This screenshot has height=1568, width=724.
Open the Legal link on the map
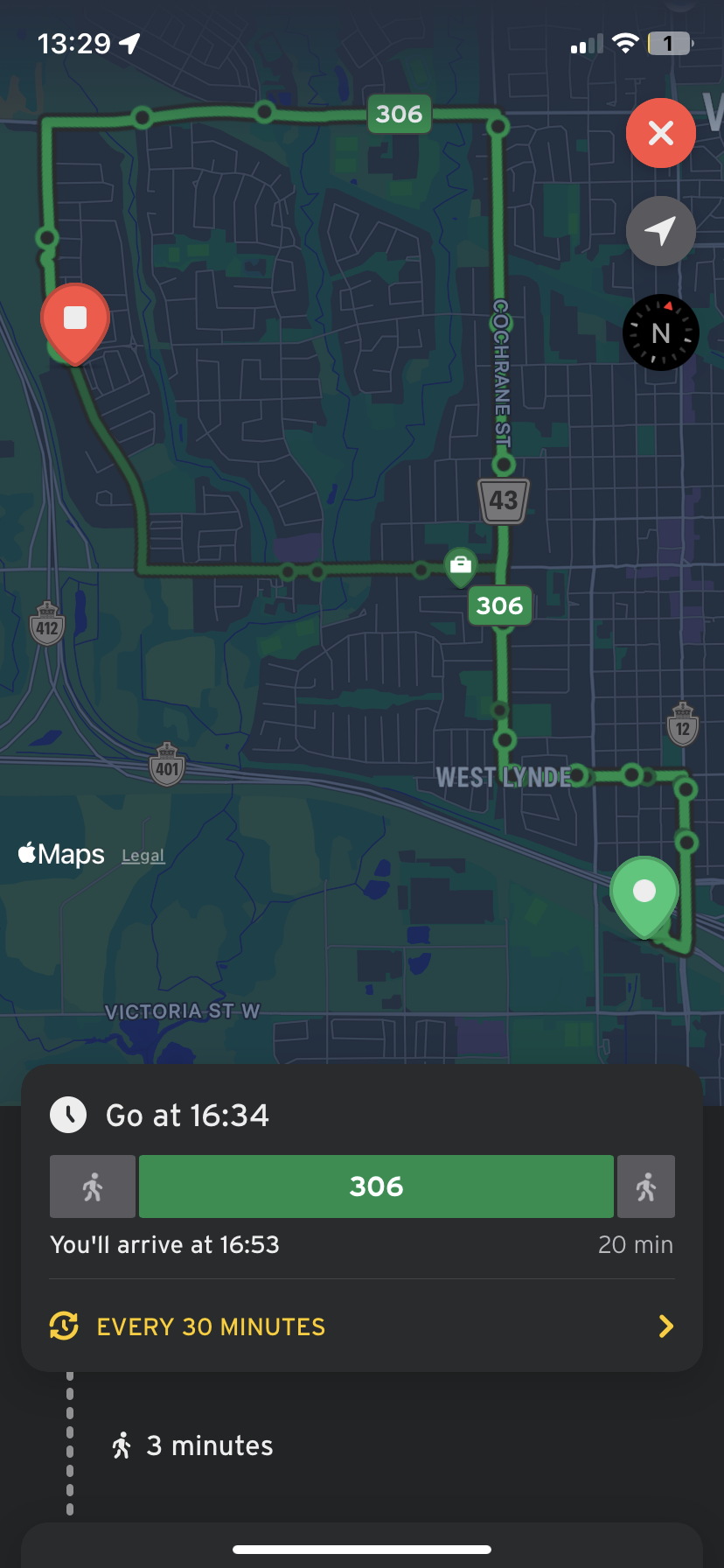click(143, 856)
